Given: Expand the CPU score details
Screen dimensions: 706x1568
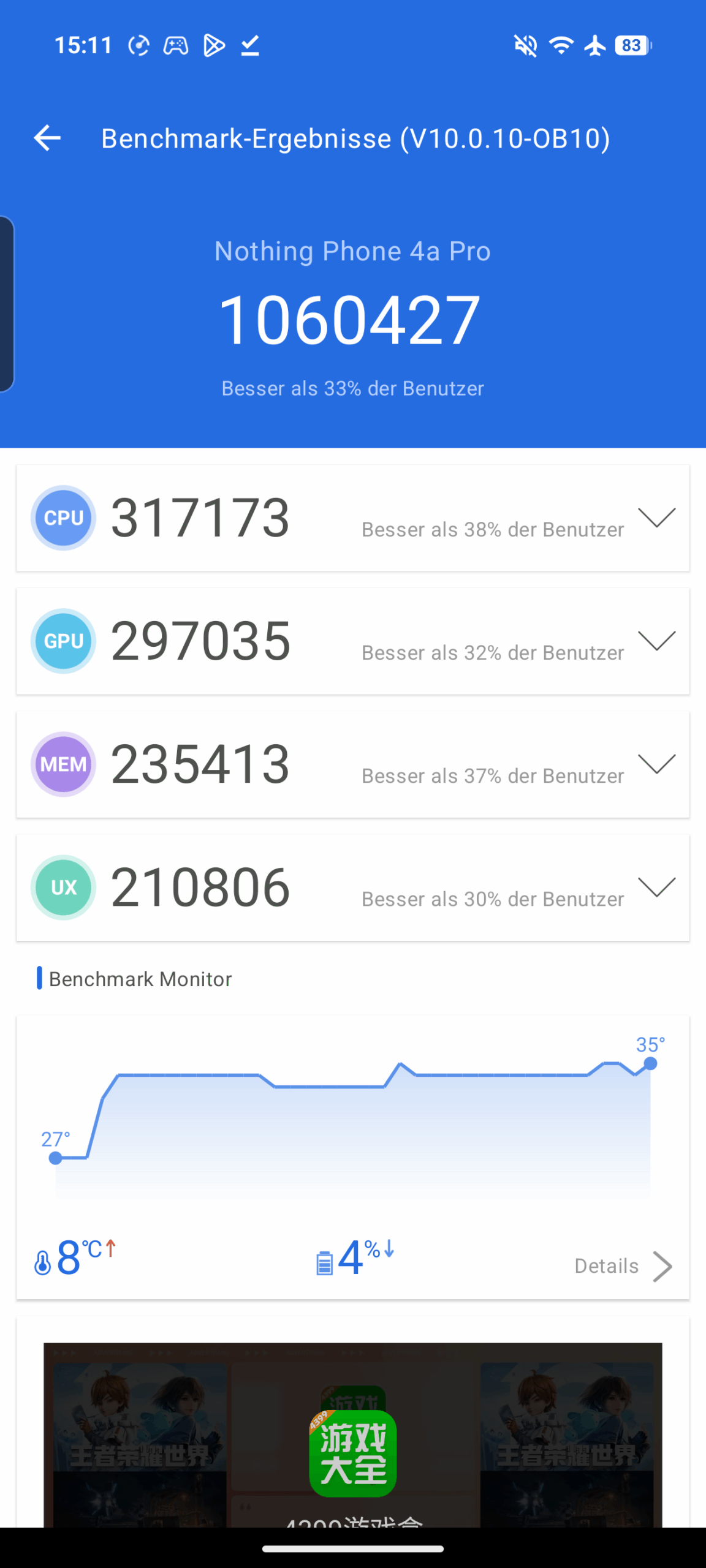Looking at the screenshot, I should tap(656, 518).
